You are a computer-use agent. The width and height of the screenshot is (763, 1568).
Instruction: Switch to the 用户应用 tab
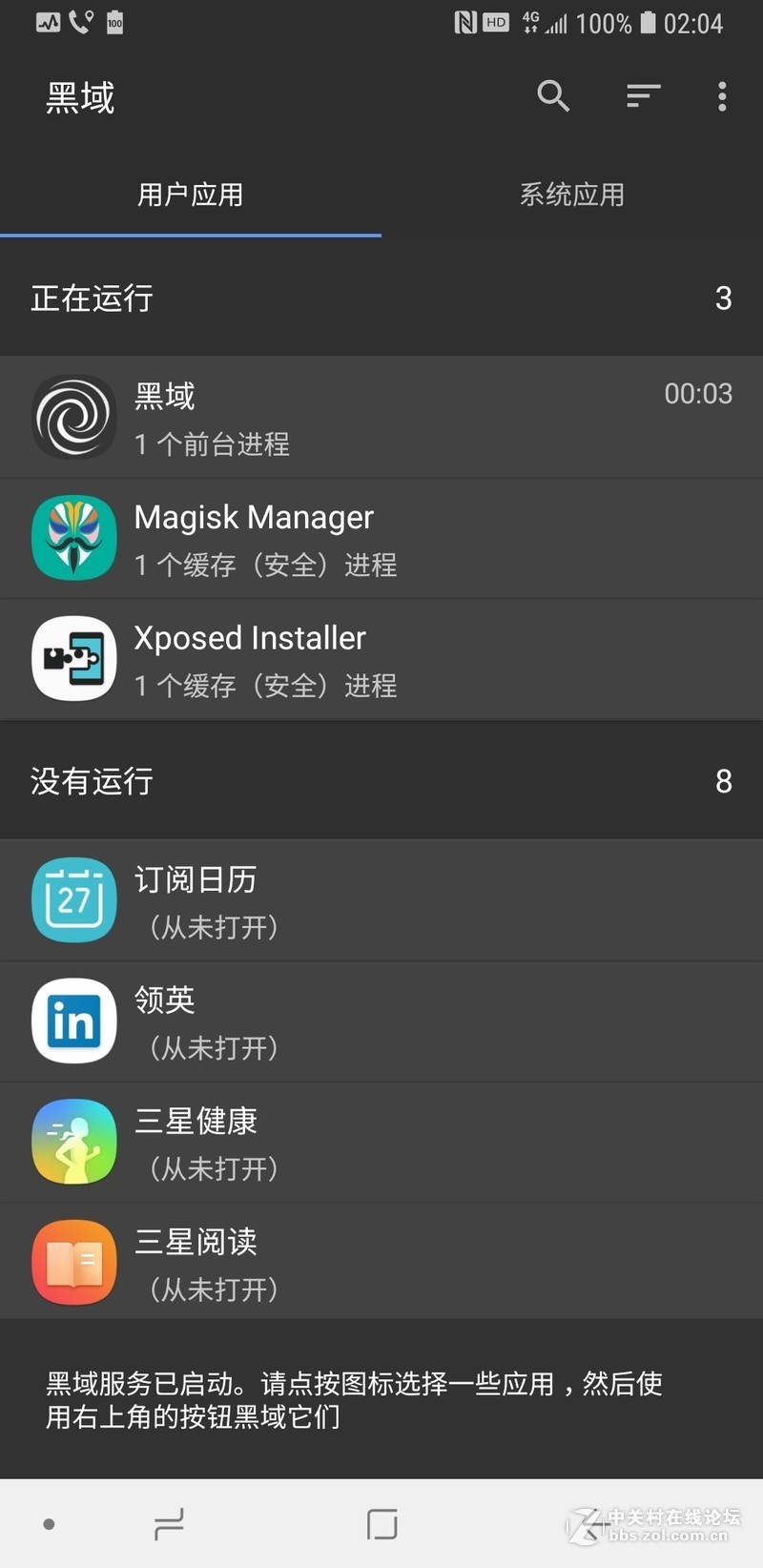[x=190, y=195]
